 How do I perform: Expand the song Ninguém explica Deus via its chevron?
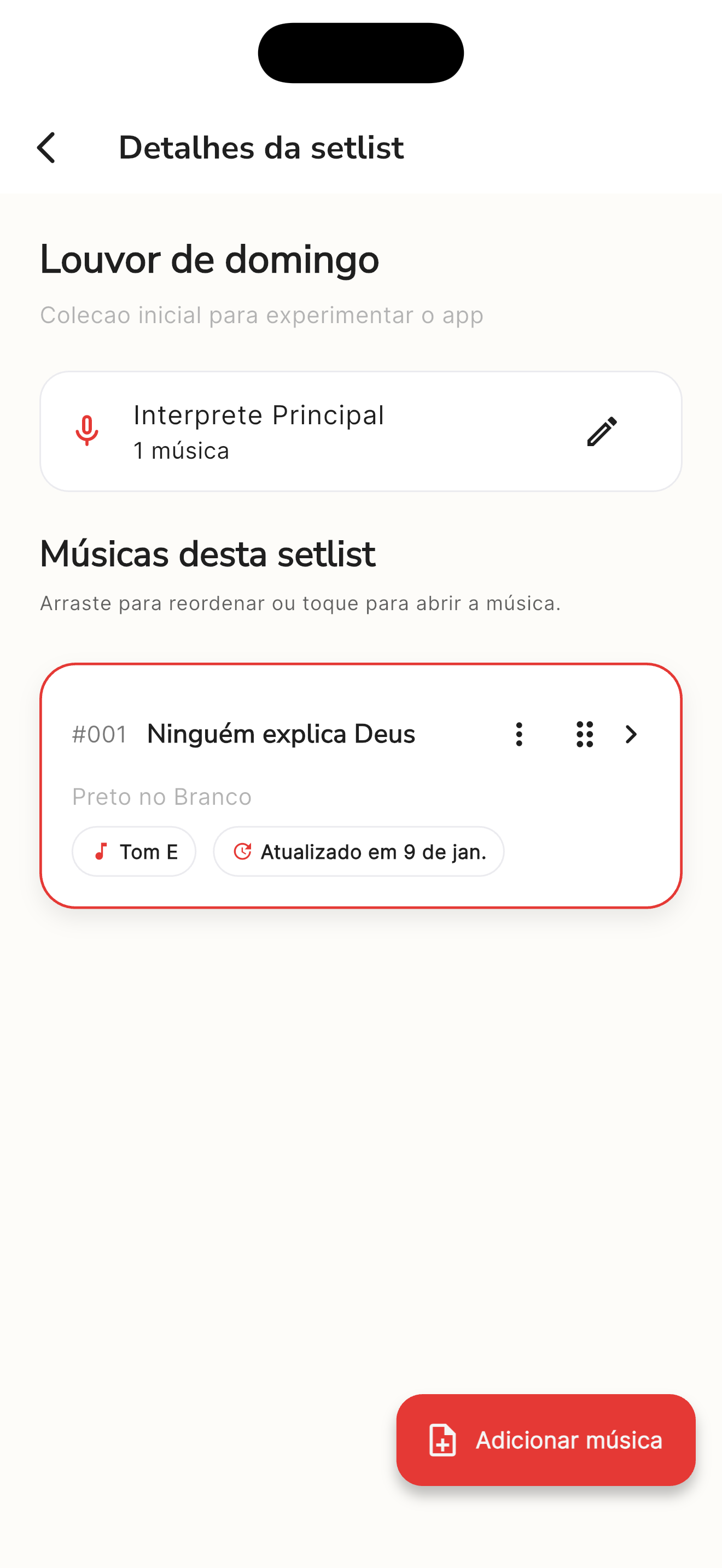[631, 734]
